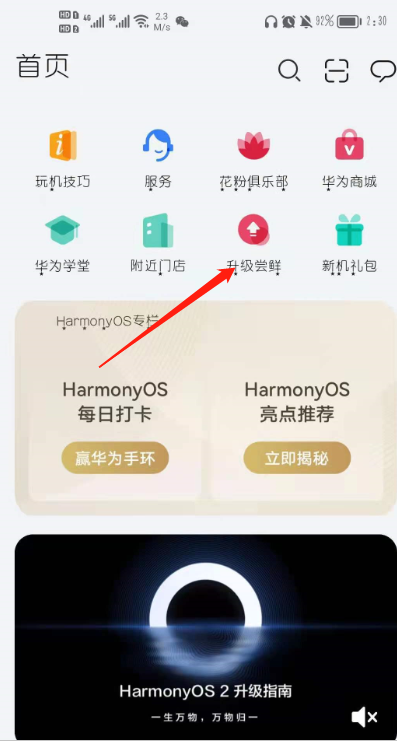Unmute the HarmonyOS 2 video
Screen dimensions: 397x741
364,717
